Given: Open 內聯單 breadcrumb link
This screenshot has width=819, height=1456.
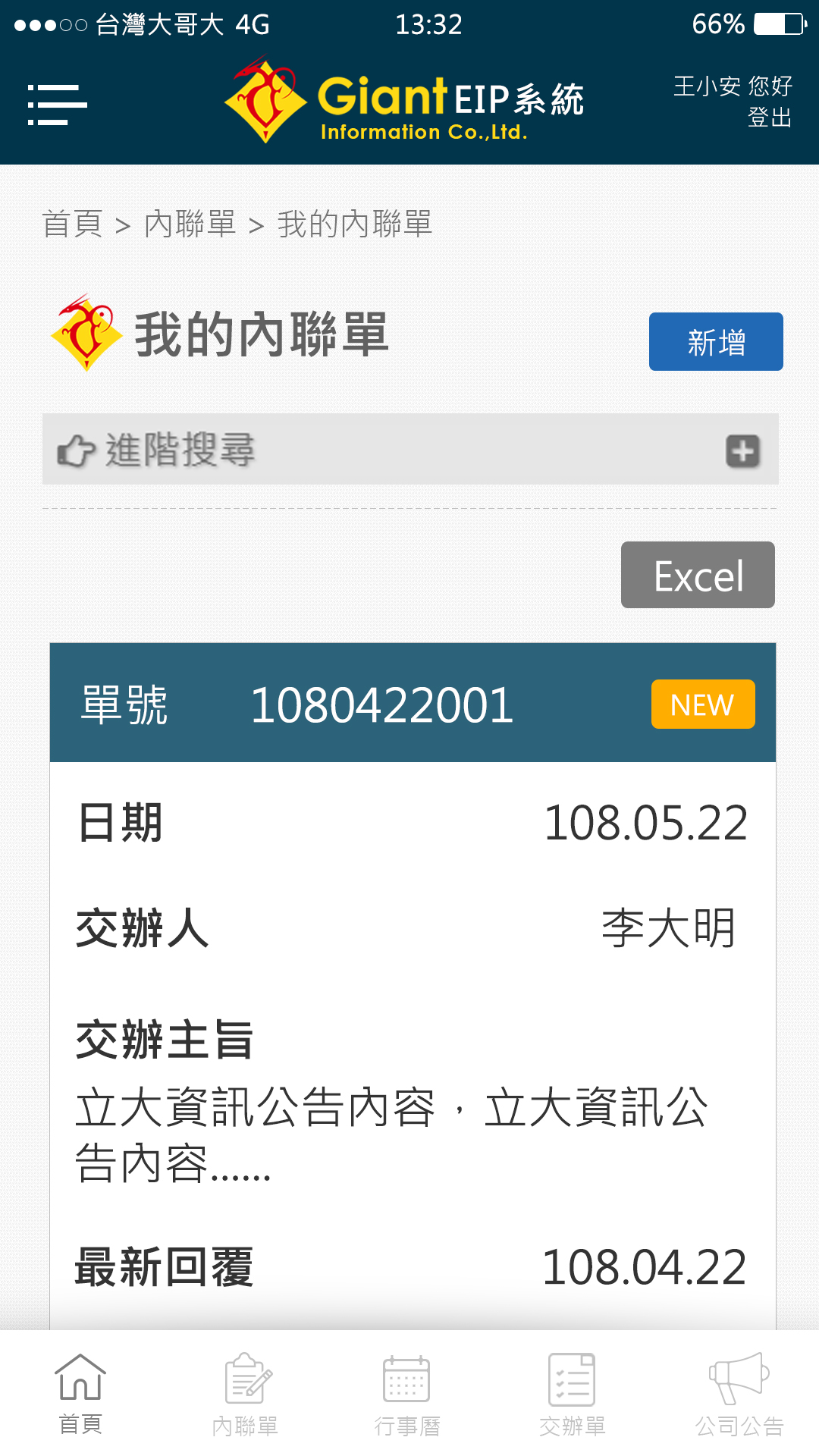Looking at the screenshot, I should click(x=190, y=224).
